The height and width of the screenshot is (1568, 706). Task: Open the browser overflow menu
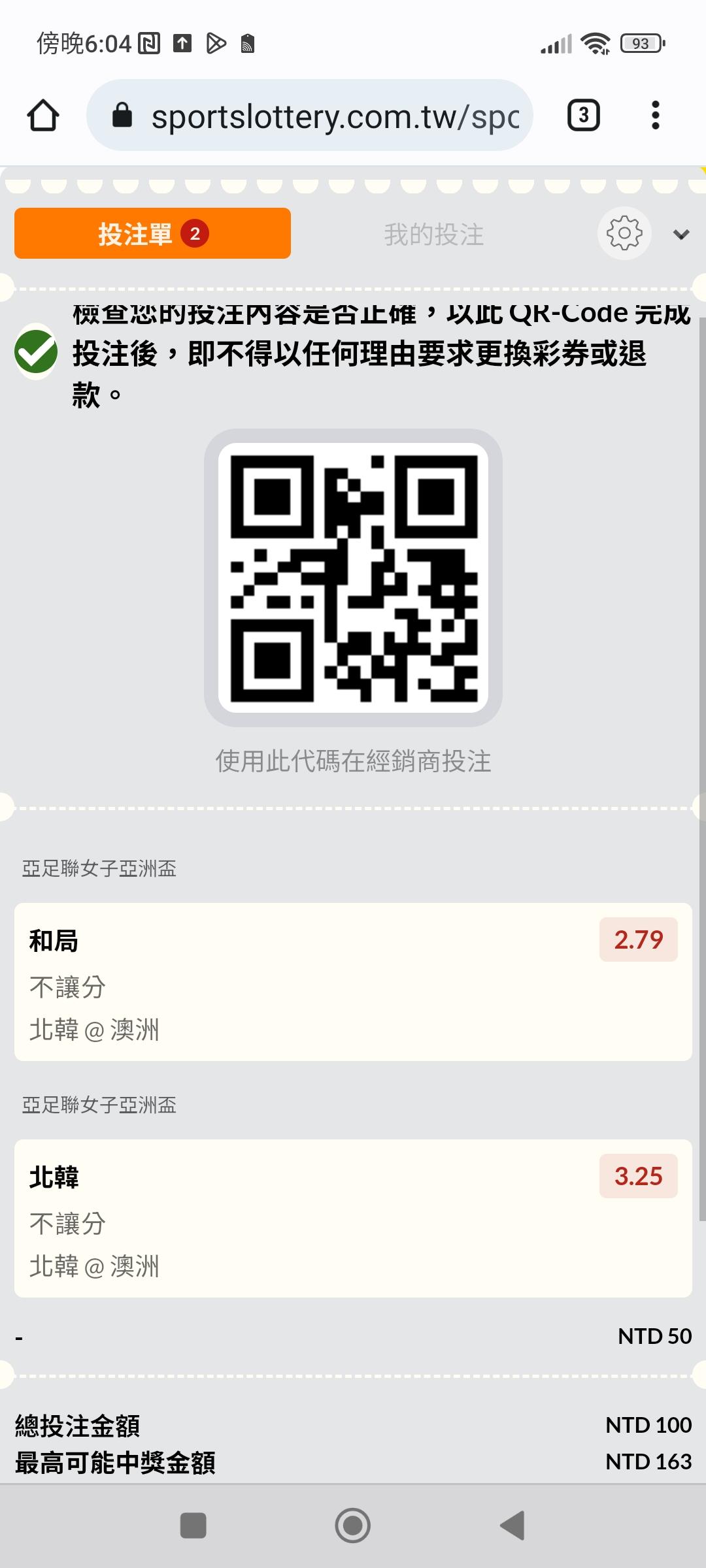(x=656, y=116)
